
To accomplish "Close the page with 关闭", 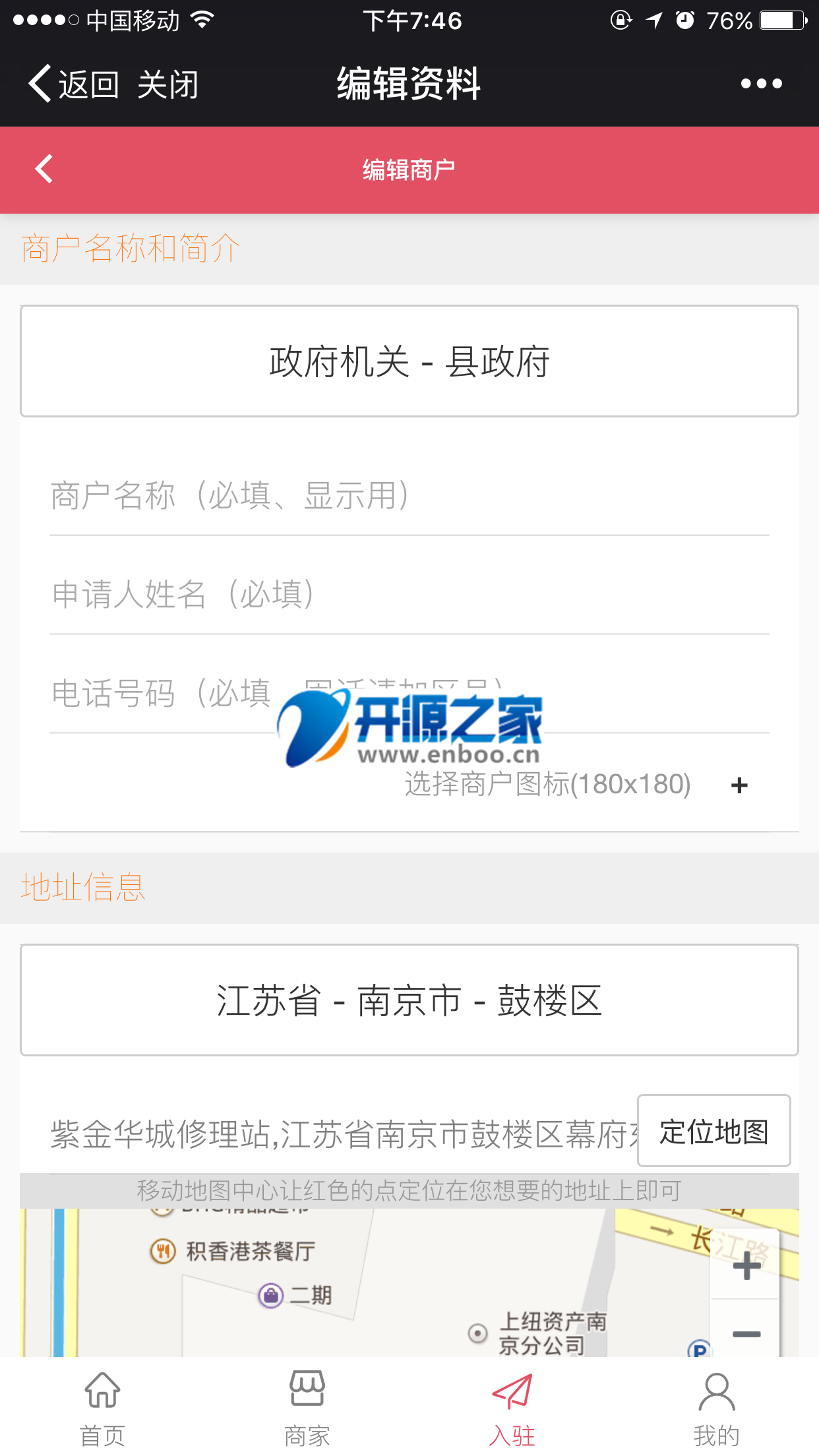I will [168, 84].
